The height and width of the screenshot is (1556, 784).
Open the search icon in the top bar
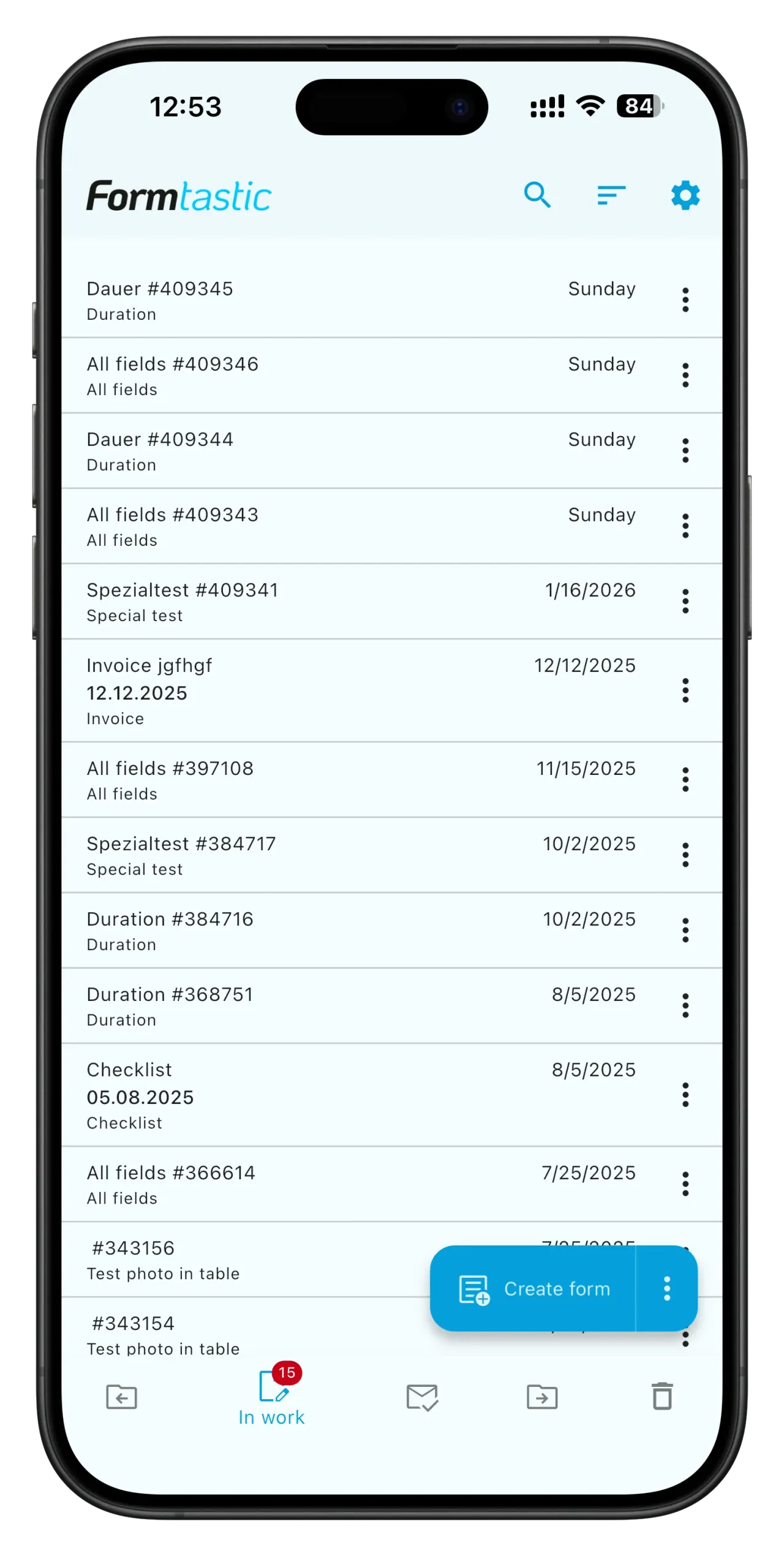[x=538, y=195]
